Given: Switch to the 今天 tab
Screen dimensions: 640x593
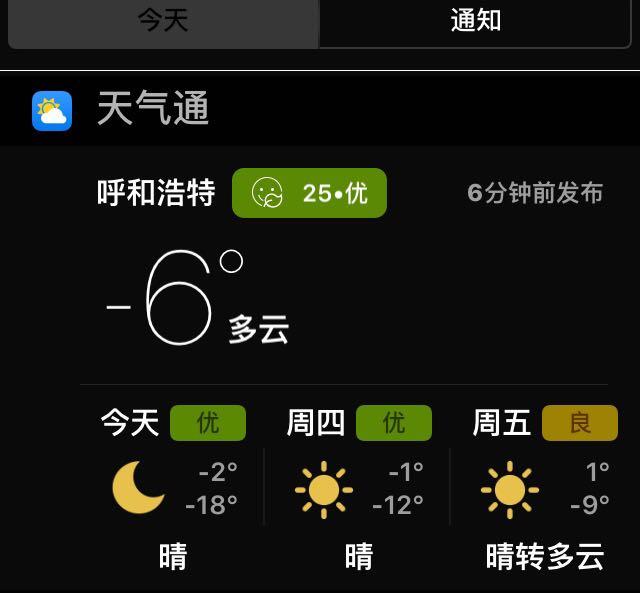Looking at the screenshot, I should pyautogui.click(x=163, y=21).
